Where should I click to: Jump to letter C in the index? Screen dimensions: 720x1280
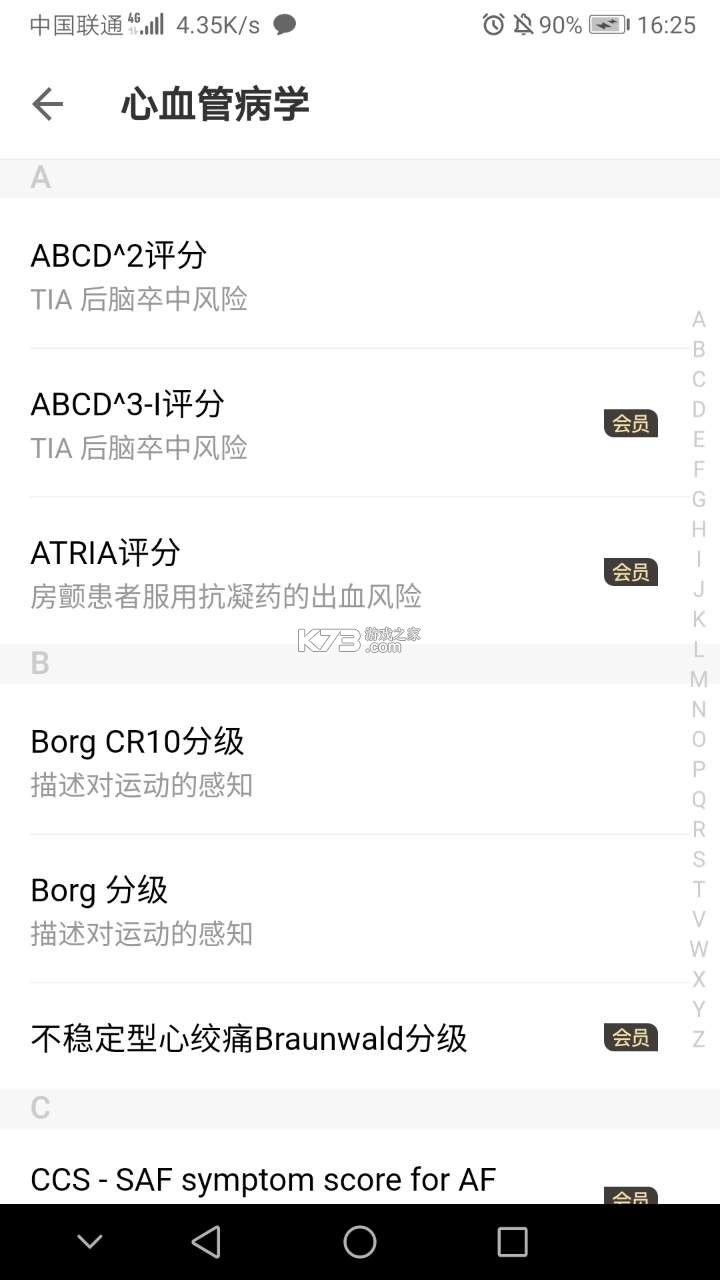point(698,379)
